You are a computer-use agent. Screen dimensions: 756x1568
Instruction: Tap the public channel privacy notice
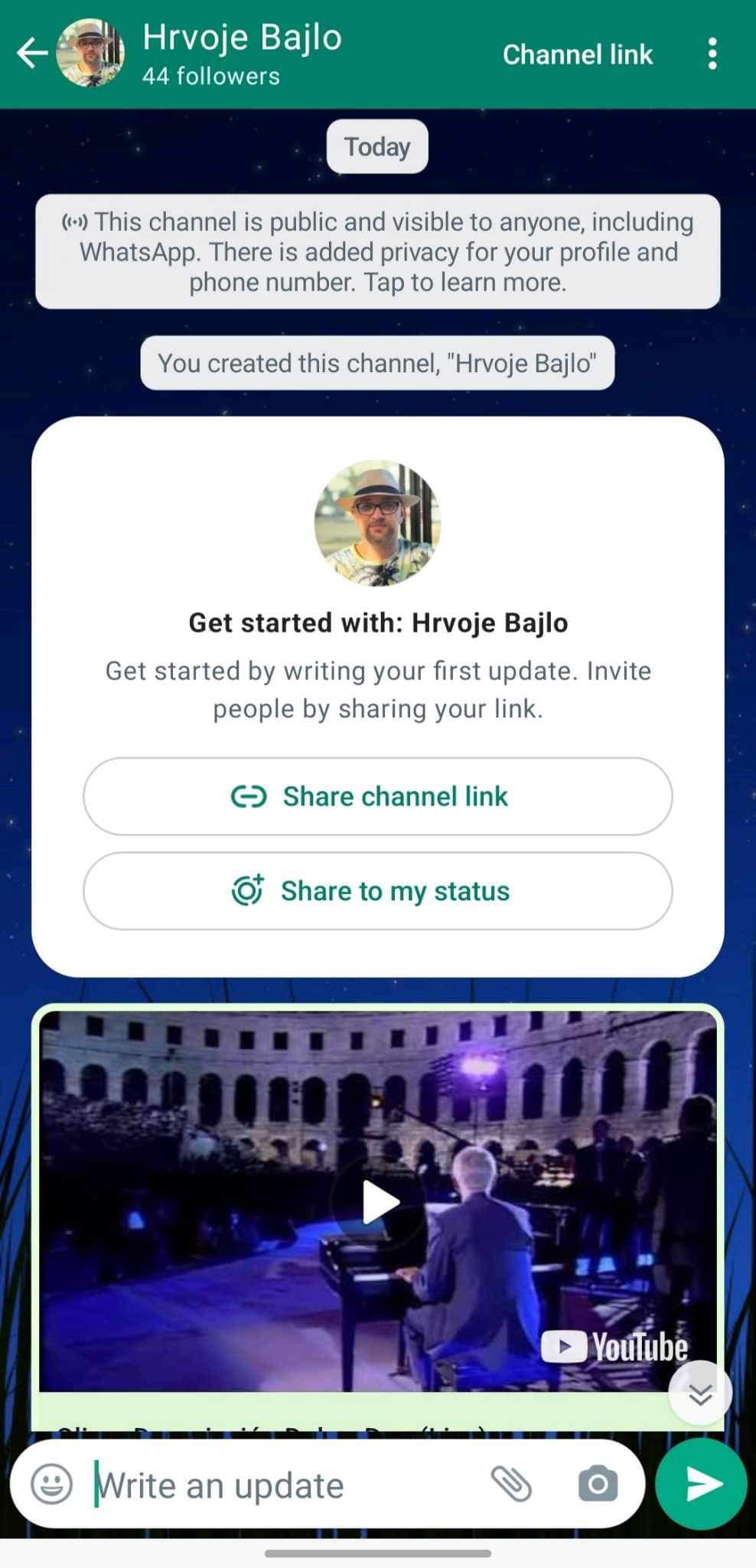click(x=377, y=252)
